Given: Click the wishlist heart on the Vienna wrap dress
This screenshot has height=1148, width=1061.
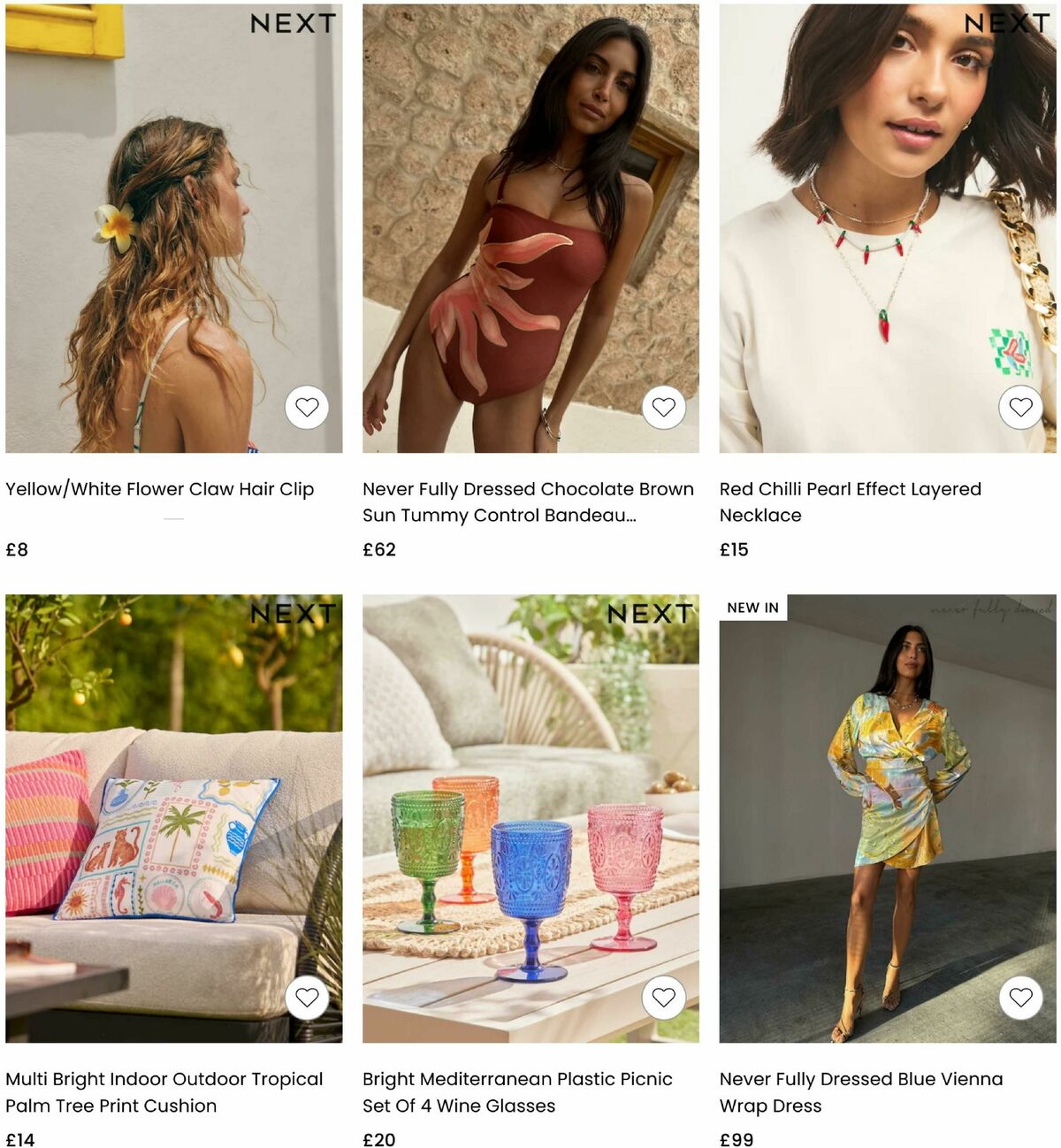Looking at the screenshot, I should point(1020,998).
